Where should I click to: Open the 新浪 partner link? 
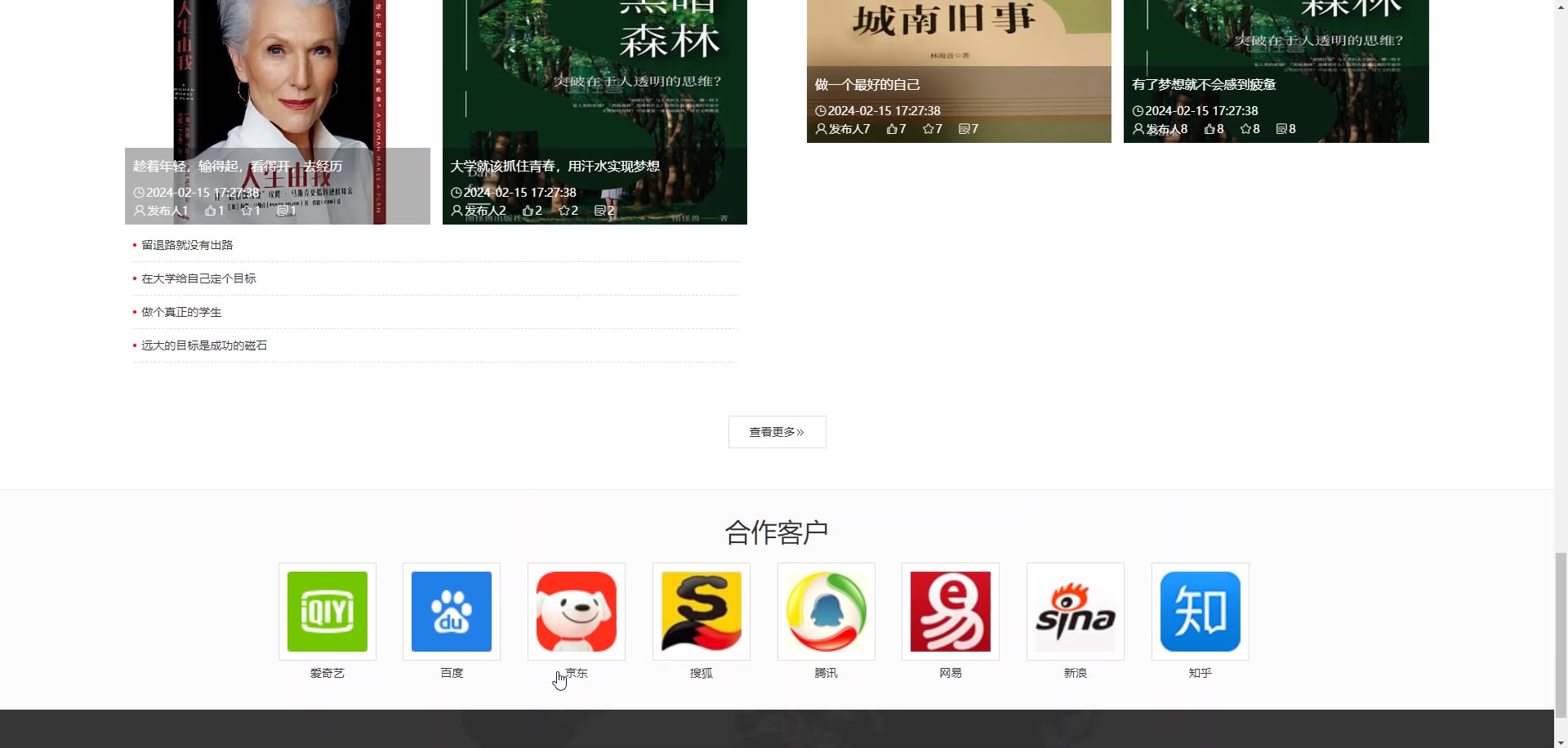pos(1076,612)
